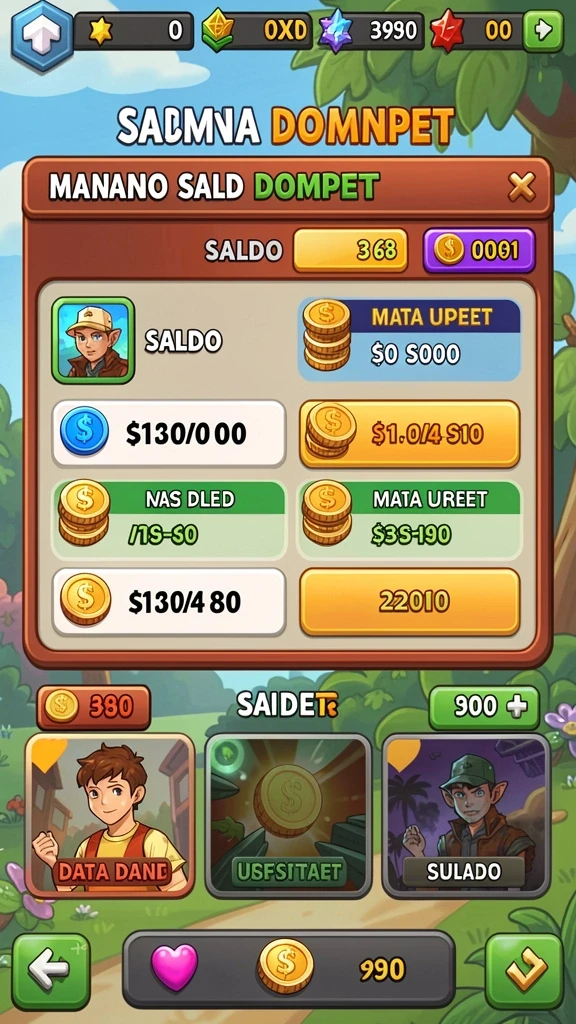Open the Data Dand character card
This screenshot has width=576, height=1024.
110,816
